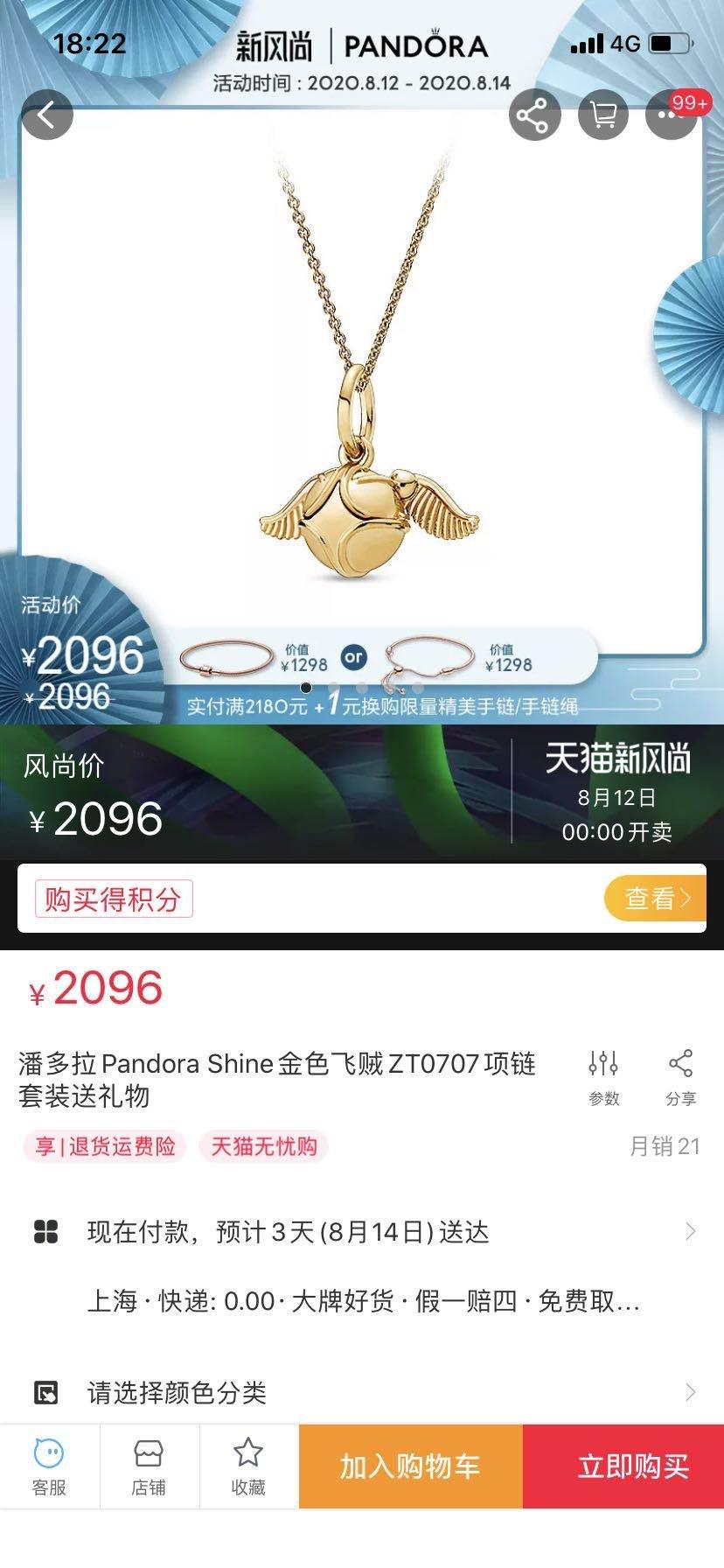This screenshot has height=1568, width=724.
Task: Open the overflow menu with 99+ badge
Action: pos(671,116)
